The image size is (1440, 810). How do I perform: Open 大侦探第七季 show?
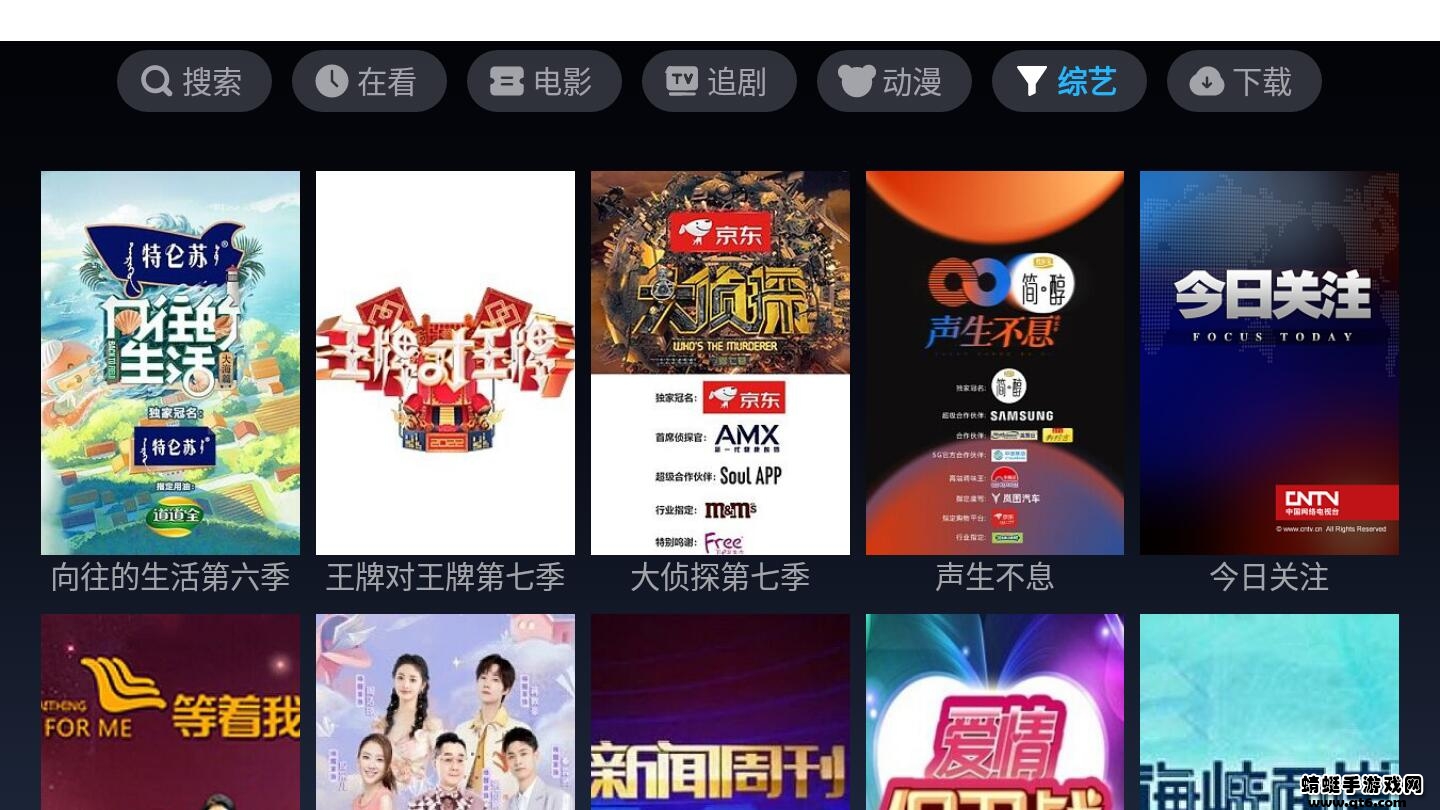[720, 363]
